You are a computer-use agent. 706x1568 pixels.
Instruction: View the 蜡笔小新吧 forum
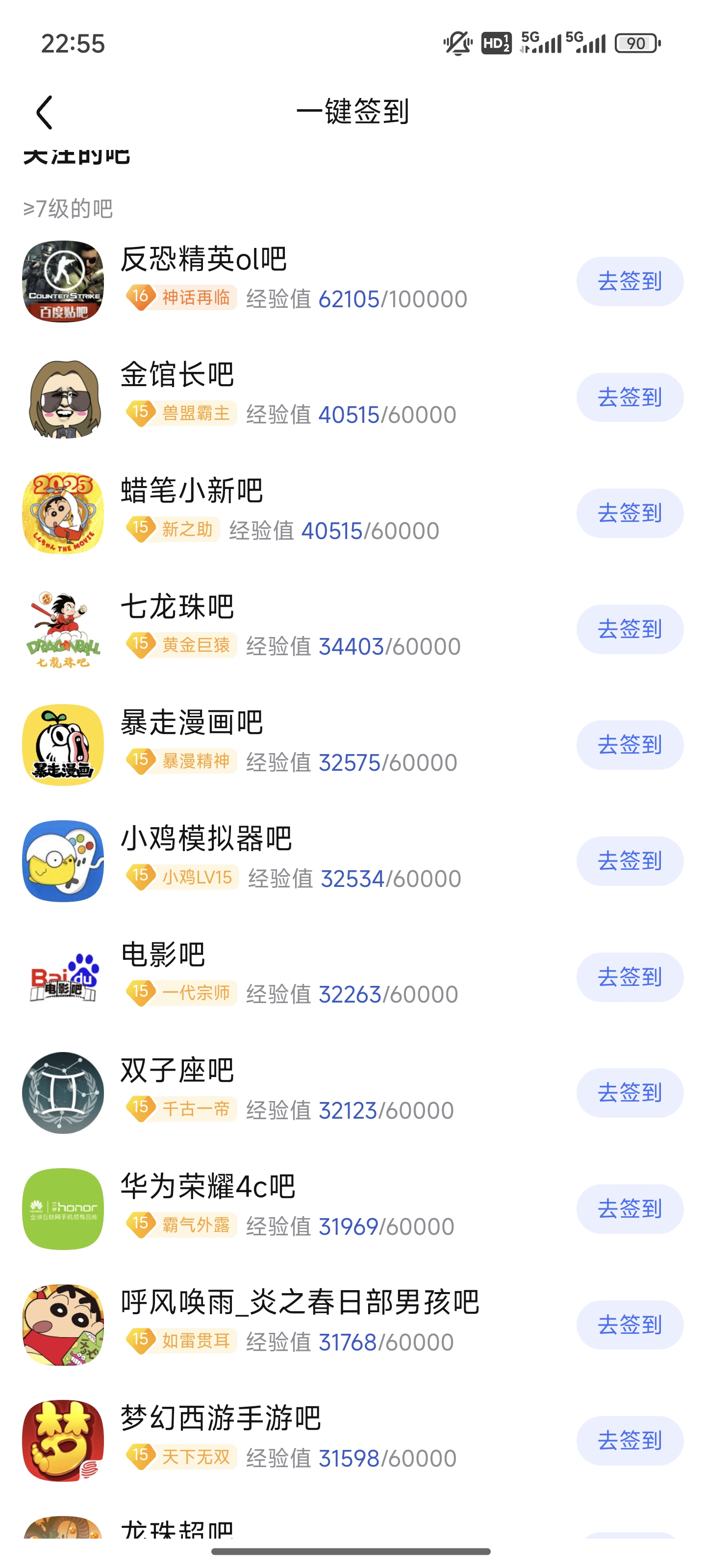pyautogui.click(x=191, y=491)
